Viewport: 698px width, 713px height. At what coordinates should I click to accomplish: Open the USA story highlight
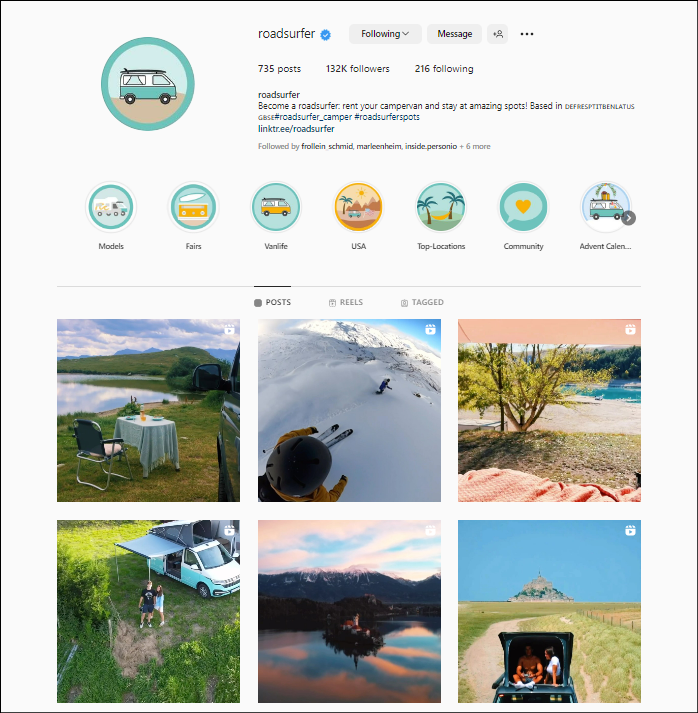[358, 207]
